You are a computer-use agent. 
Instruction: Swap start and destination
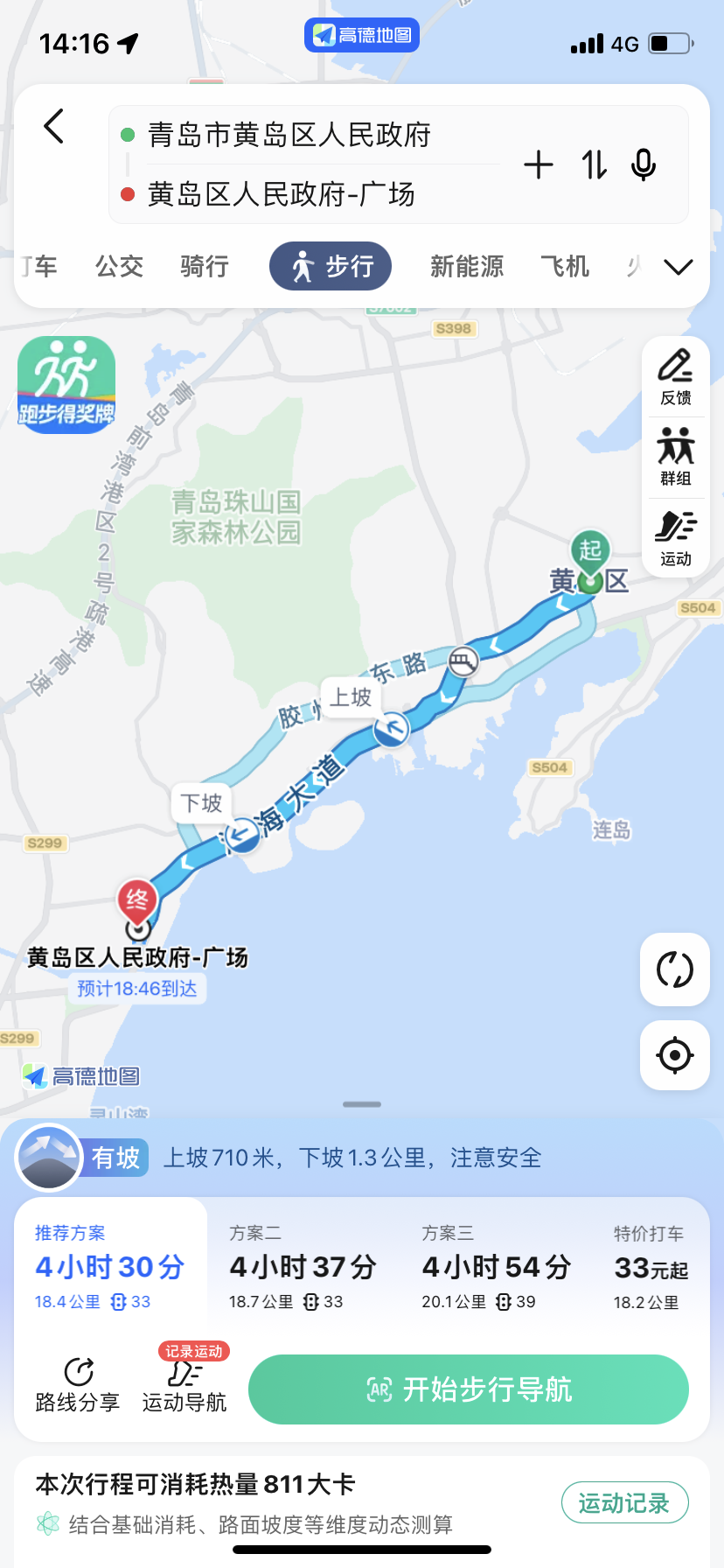coord(594,164)
